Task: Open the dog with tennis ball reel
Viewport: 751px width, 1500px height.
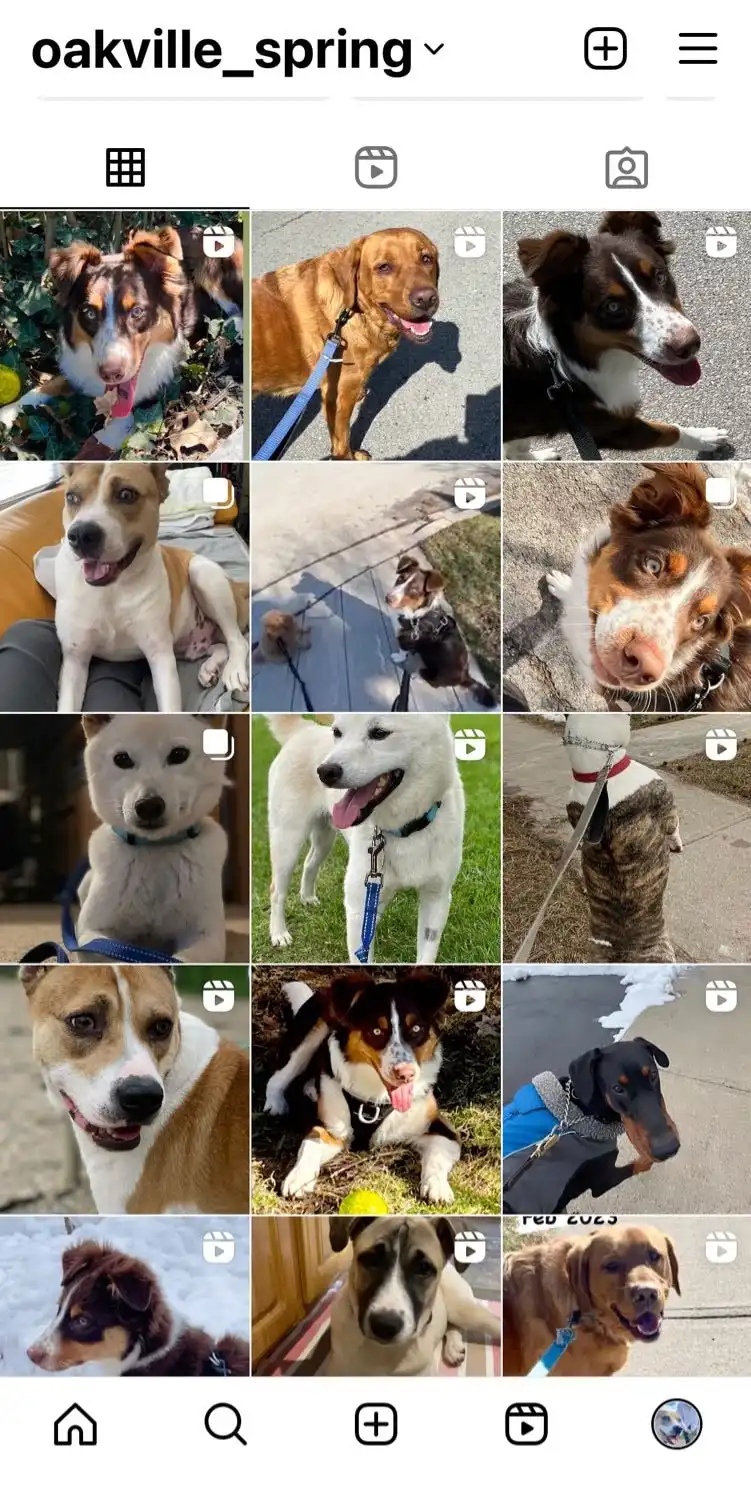Action: point(376,1089)
